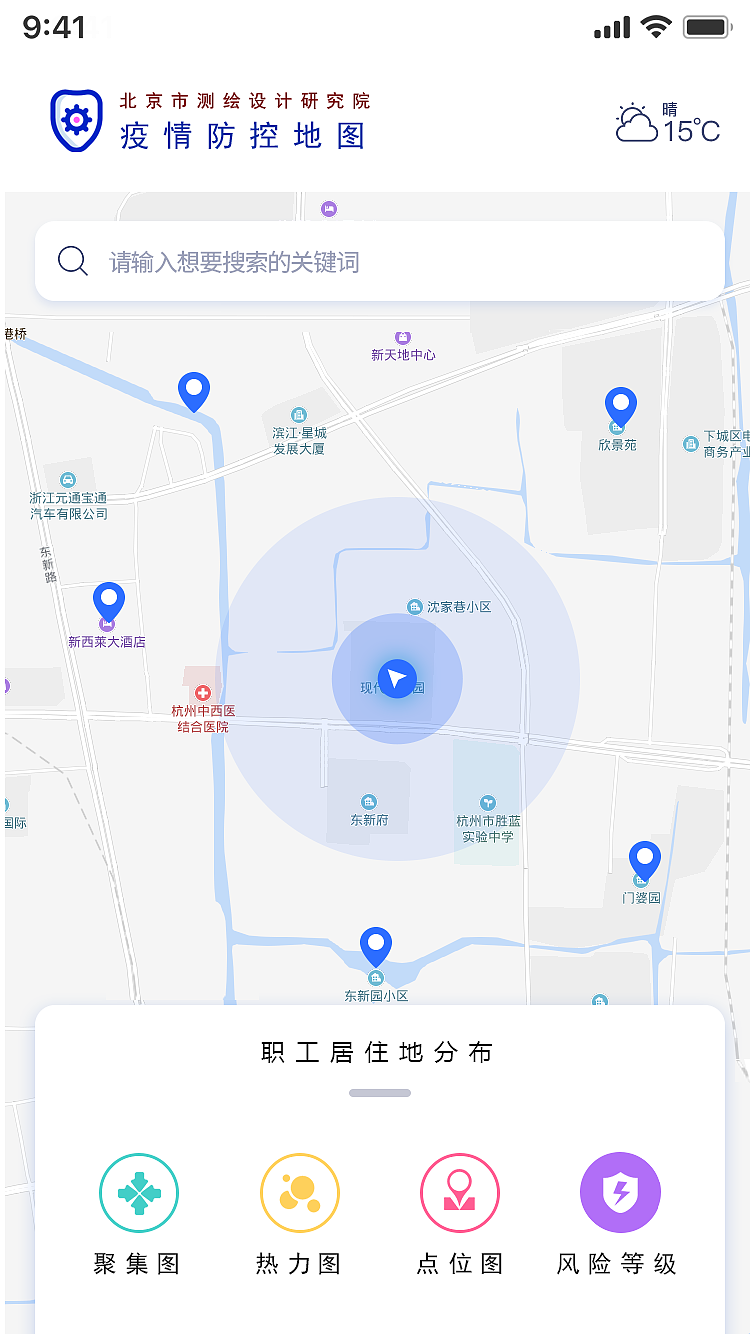Select the 聚集图 cluster map icon
Image resolution: width=750 pixels, height=1334 pixels.
click(138, 1192)
